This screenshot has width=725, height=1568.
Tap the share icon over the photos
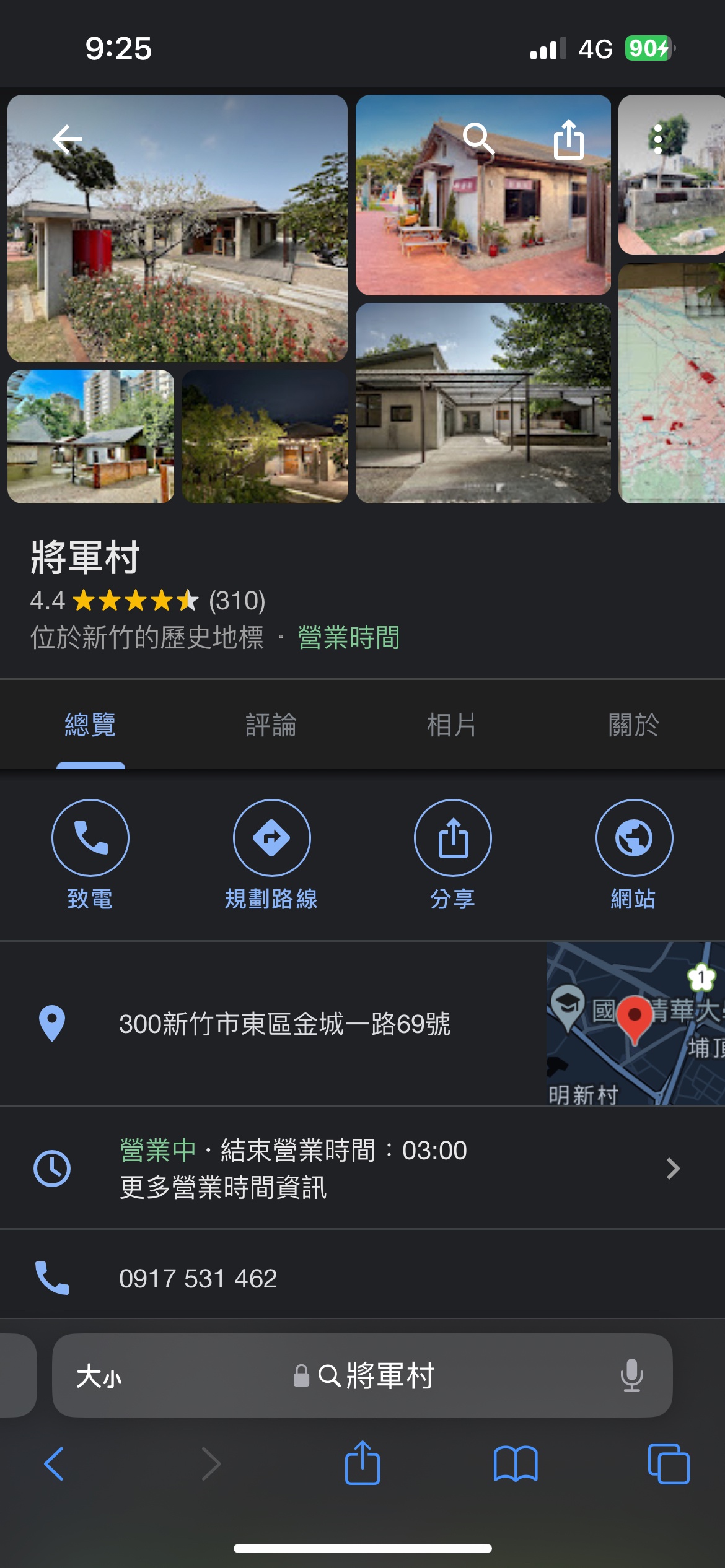pos(568,139)
